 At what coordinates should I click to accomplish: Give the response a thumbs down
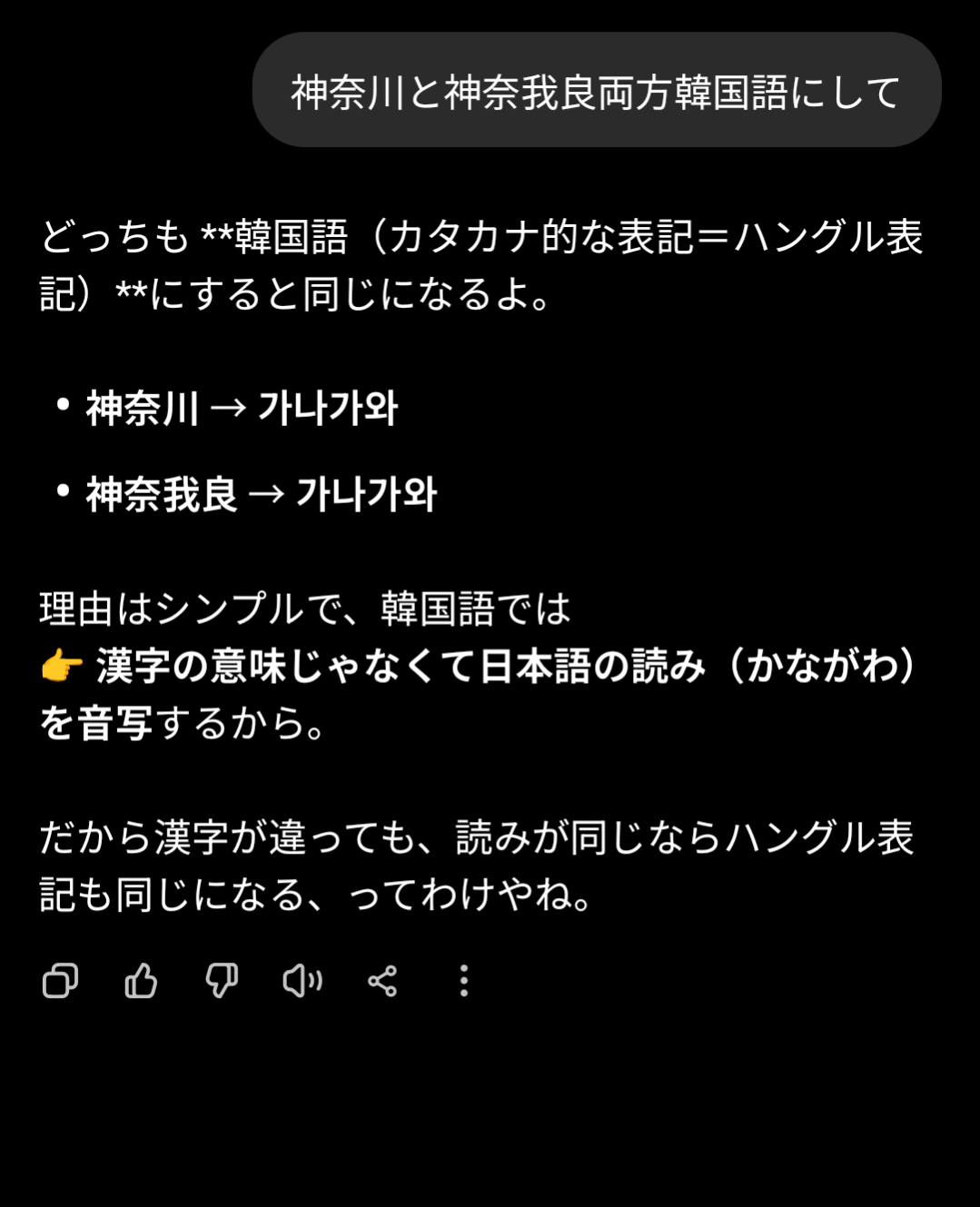coord(222,981)
